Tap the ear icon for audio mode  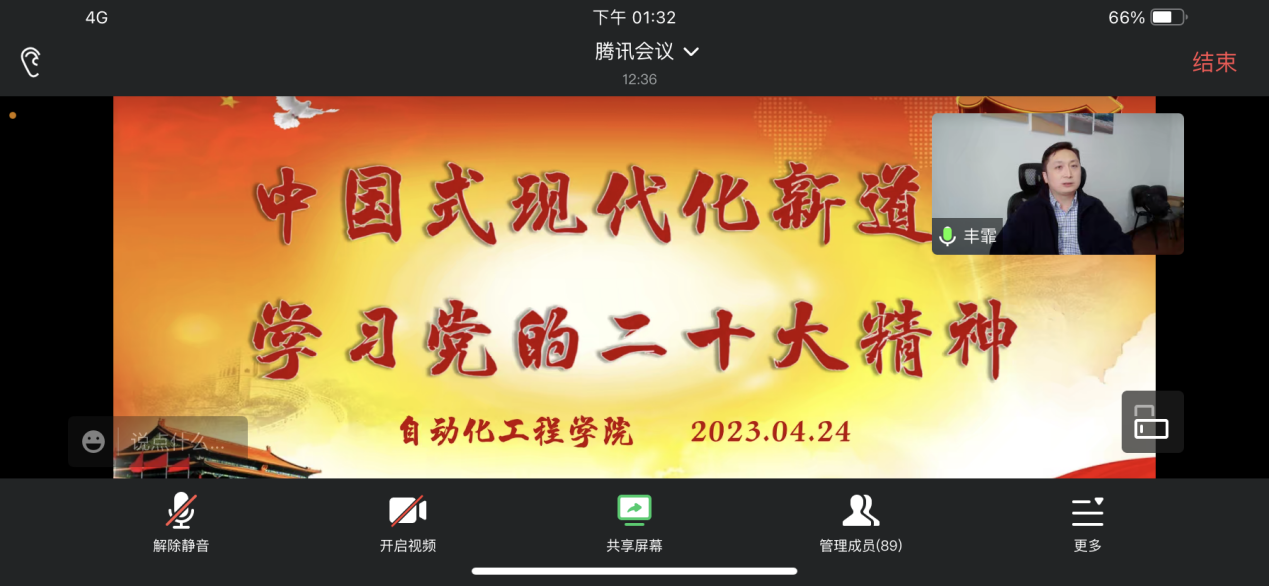31,62
